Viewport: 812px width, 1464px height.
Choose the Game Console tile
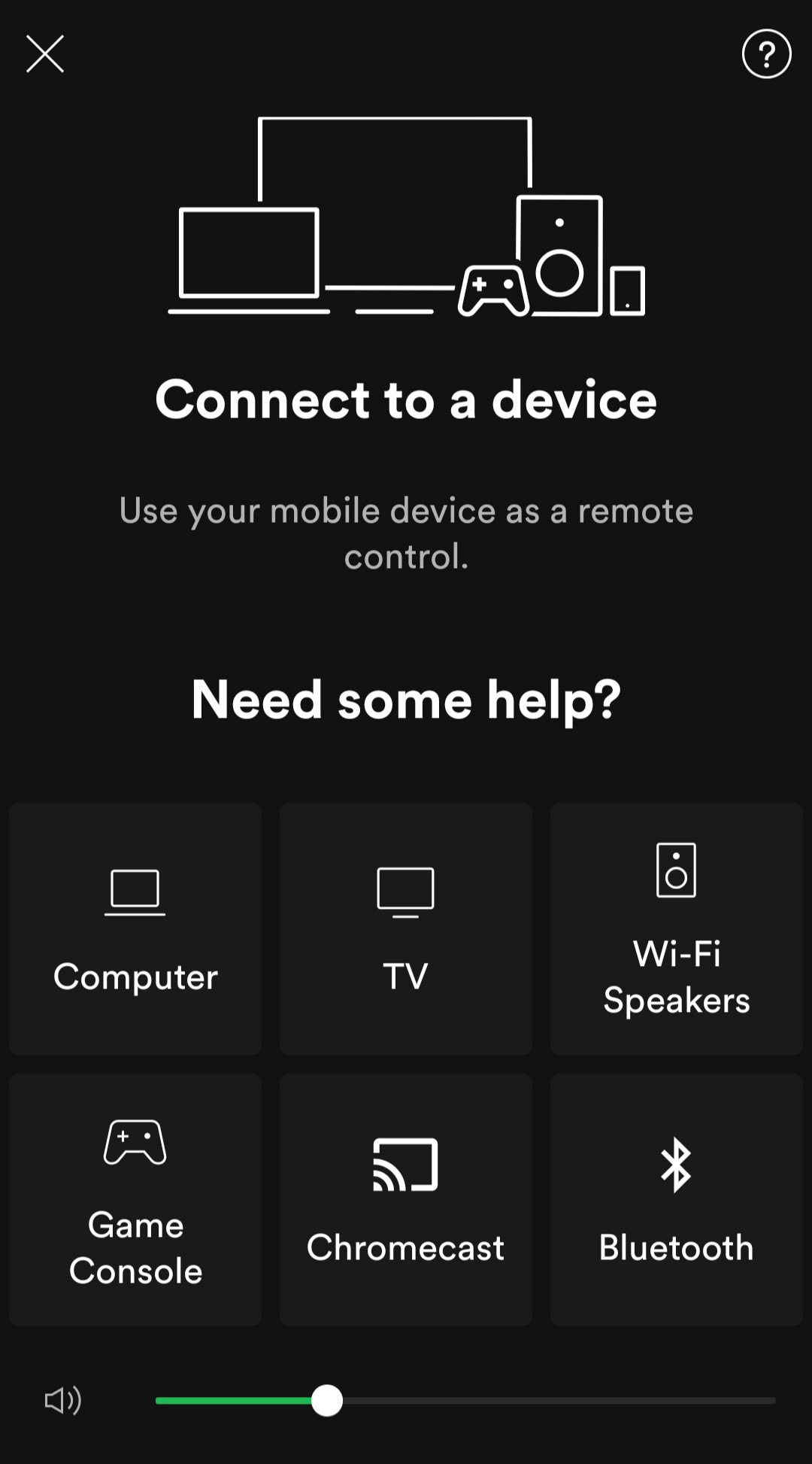click(135, 1199)
